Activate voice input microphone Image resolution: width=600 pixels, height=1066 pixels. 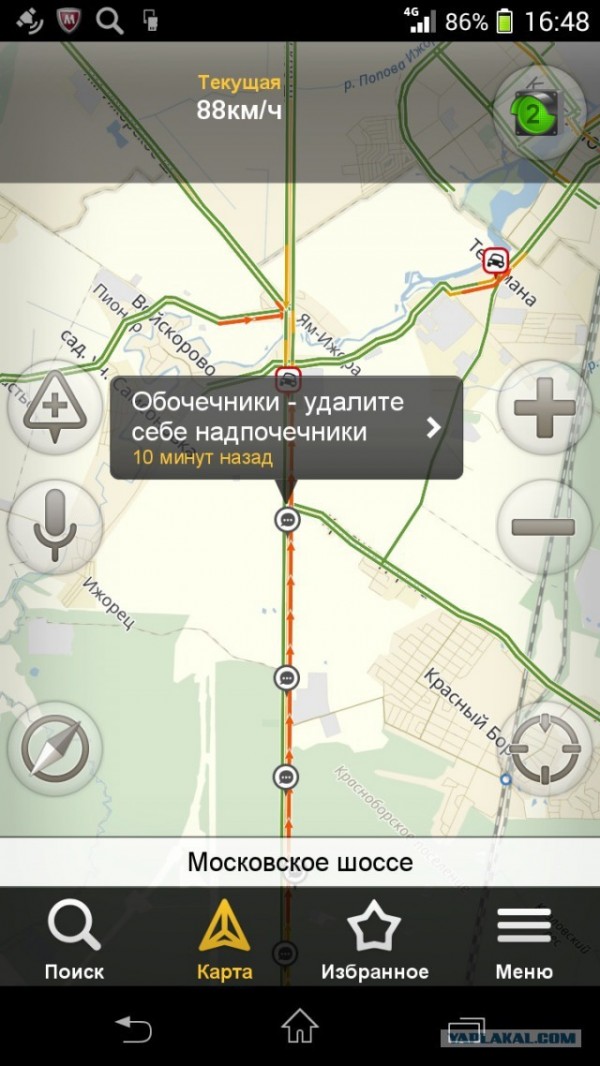tap(54, 527)
